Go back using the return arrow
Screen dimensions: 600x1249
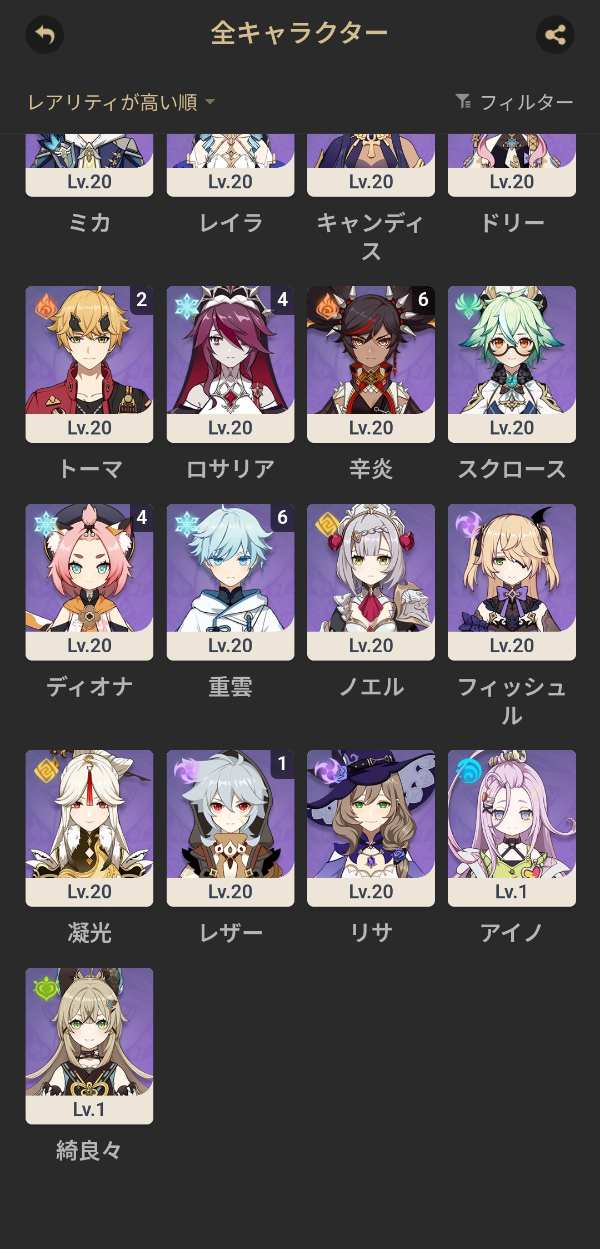click(44, 35)
